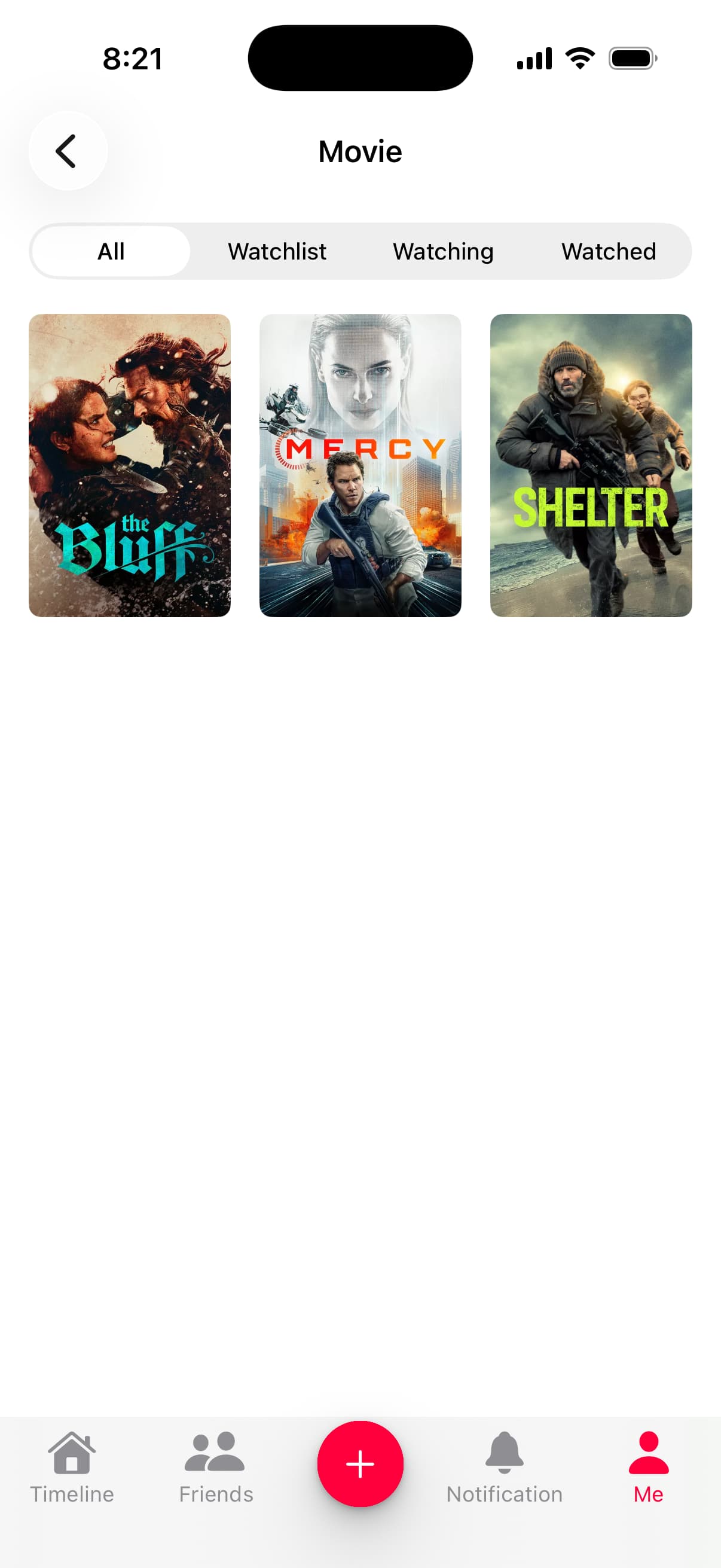Switch to the Watchlist segment

coord(277,251)
